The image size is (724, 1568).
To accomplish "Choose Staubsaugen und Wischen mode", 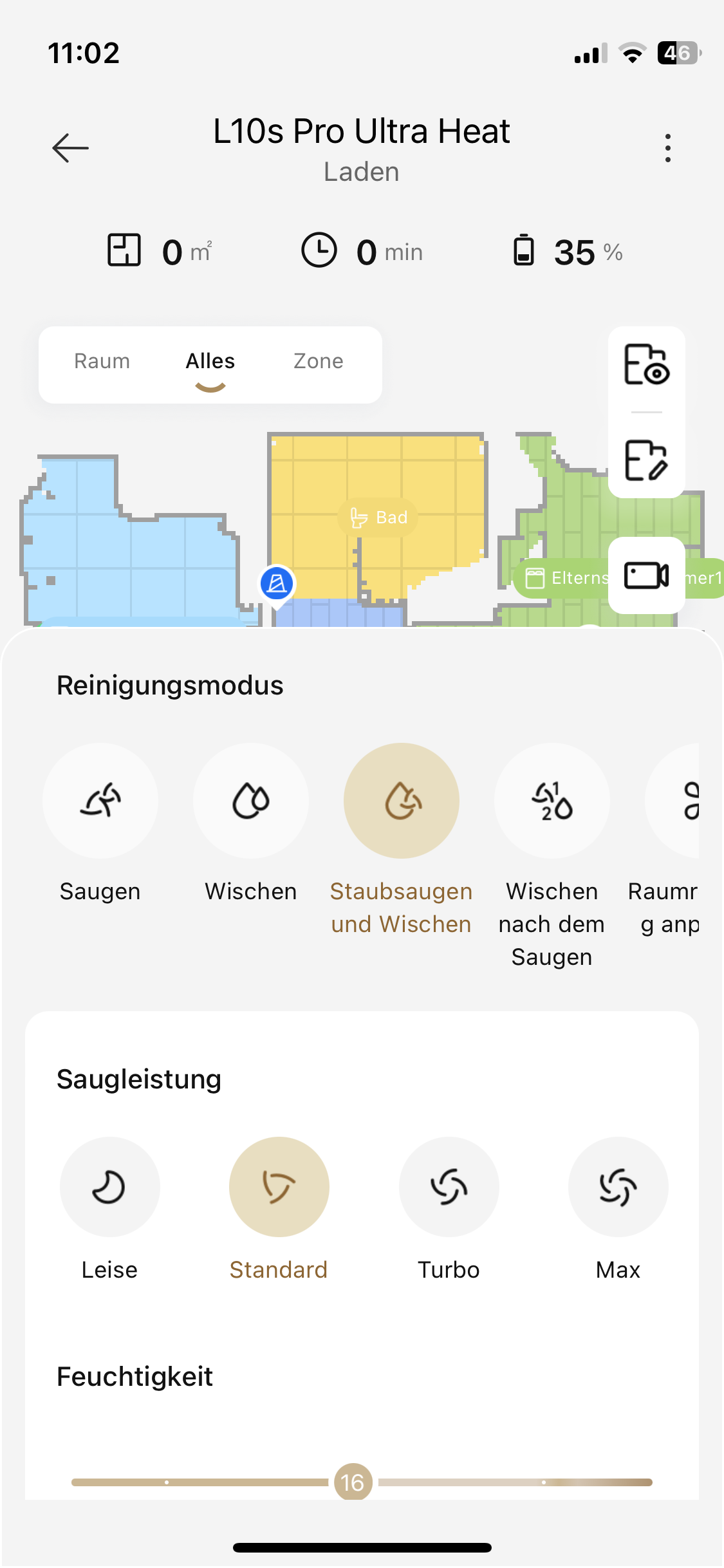I will [402, 801].
